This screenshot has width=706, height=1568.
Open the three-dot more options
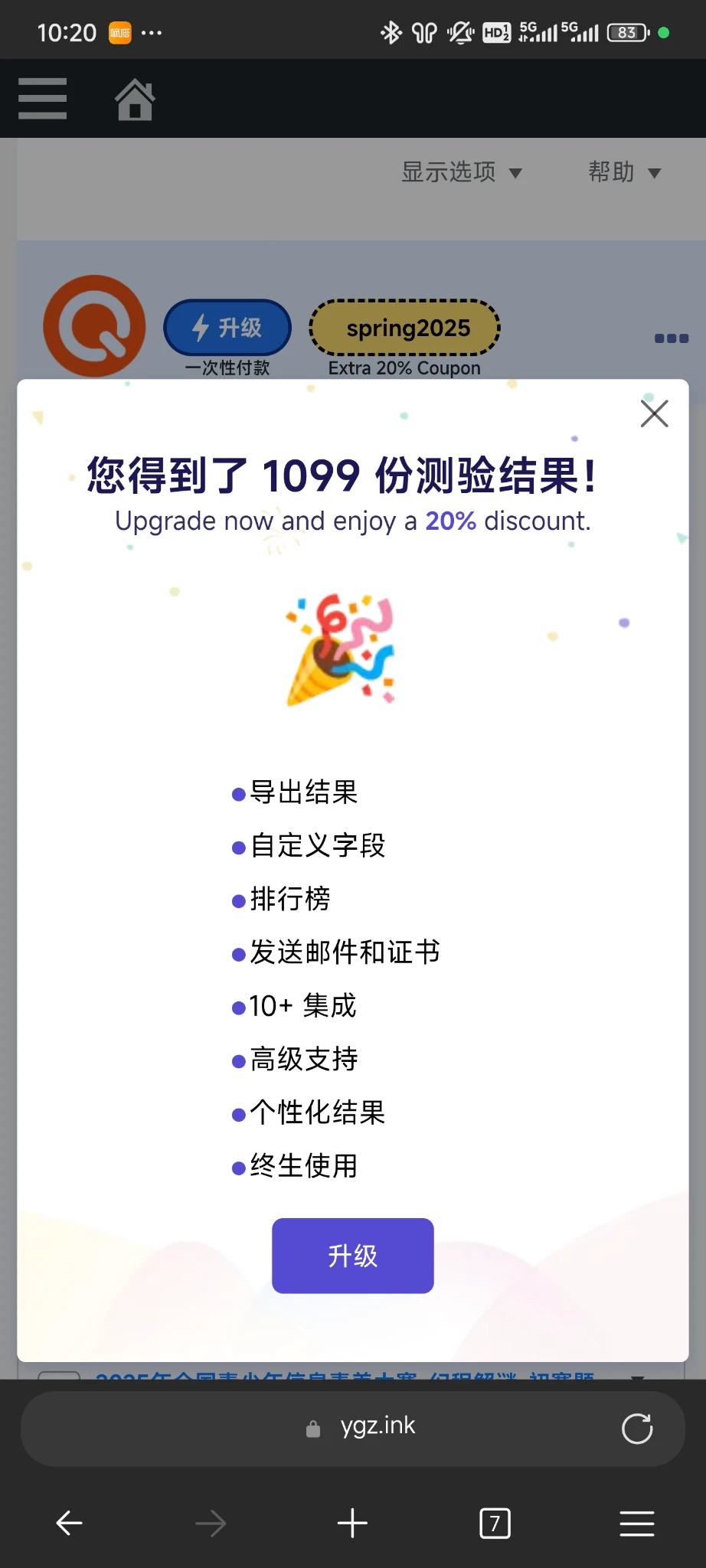coord(671,338)
